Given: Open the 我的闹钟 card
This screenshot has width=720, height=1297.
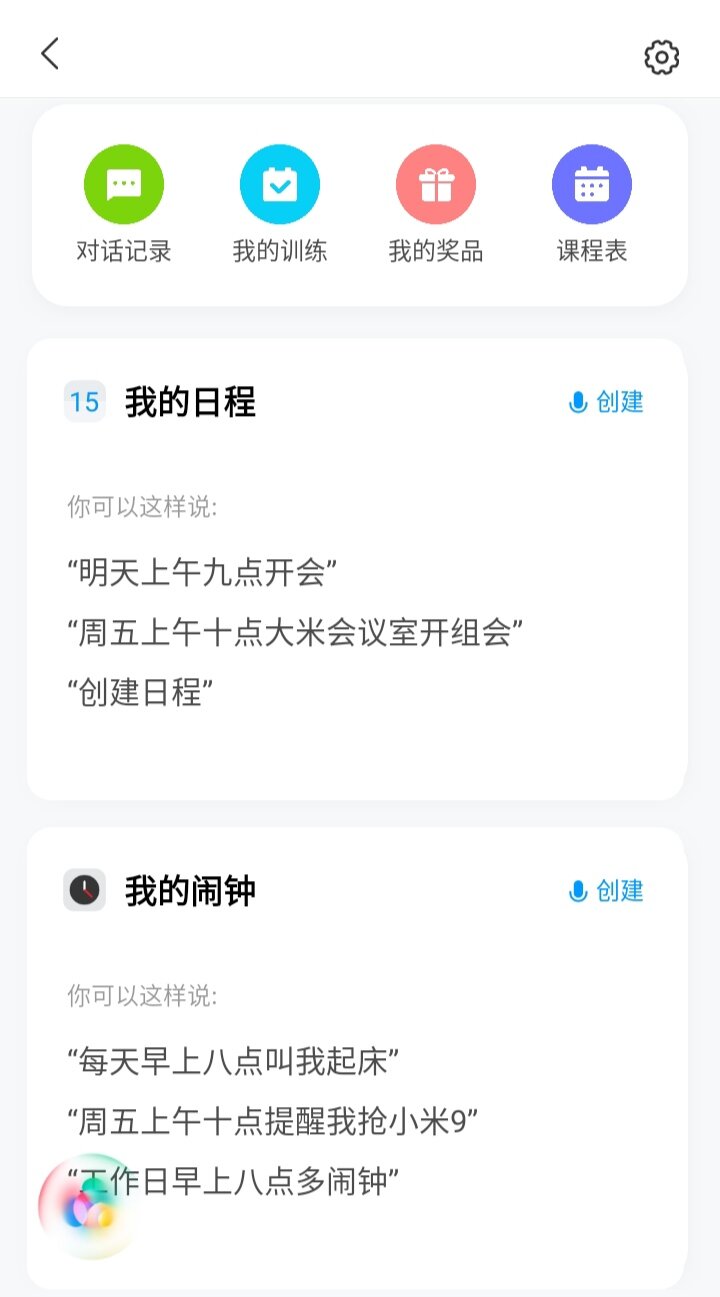Looking at the screenshot, I should tap(357, 1058).
